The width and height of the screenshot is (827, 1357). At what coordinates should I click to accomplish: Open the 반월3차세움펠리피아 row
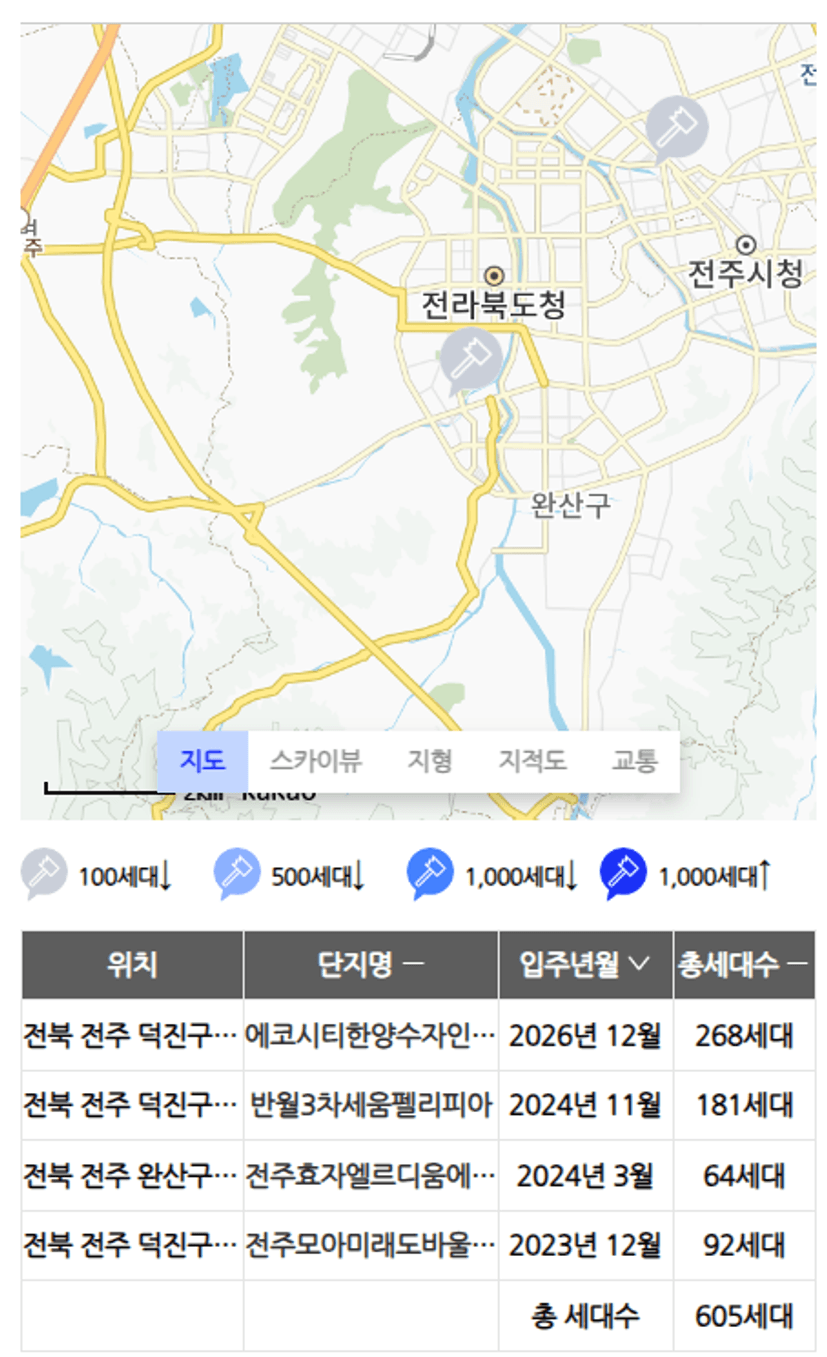click(418, 1105)
